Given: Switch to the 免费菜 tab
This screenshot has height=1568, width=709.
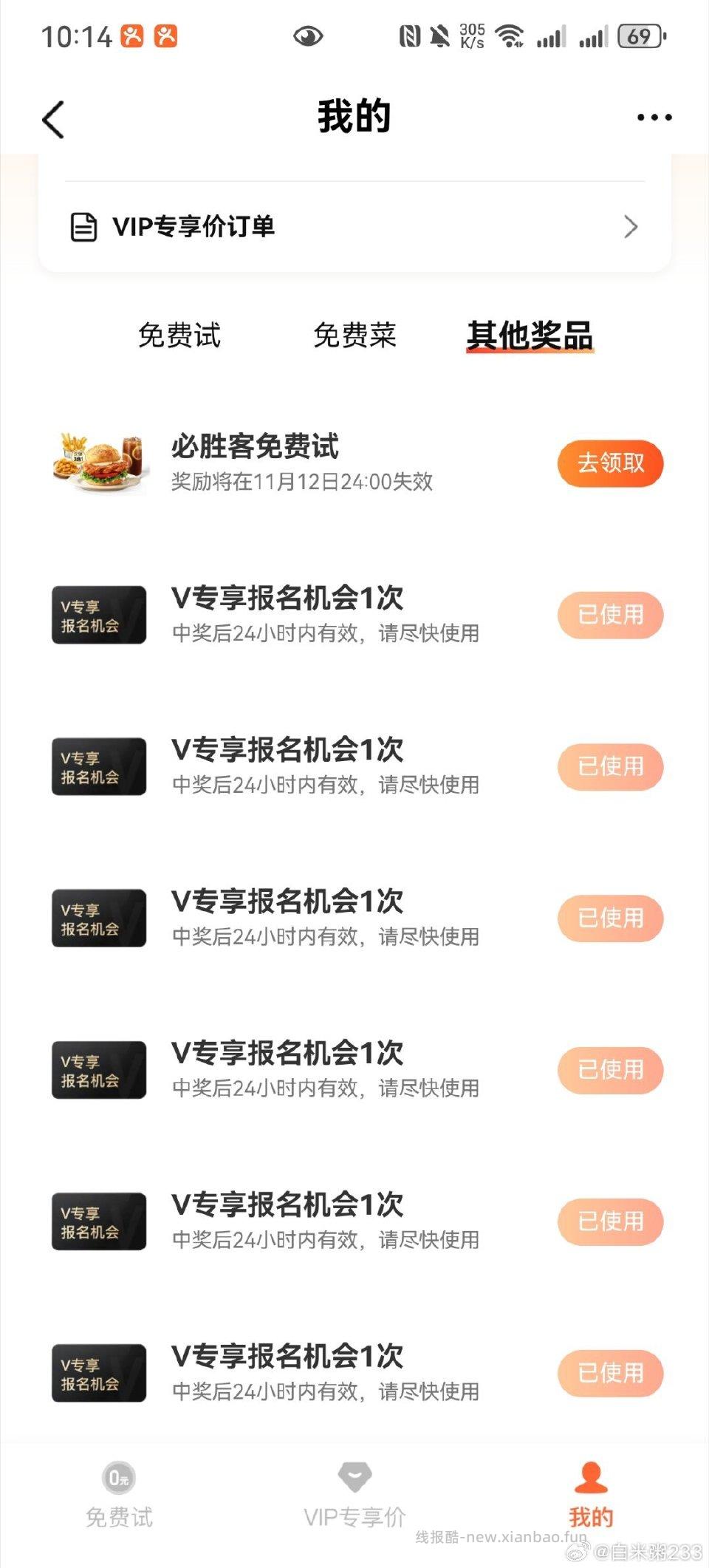Looking at the screenshot, I should (x=355, y=337).
